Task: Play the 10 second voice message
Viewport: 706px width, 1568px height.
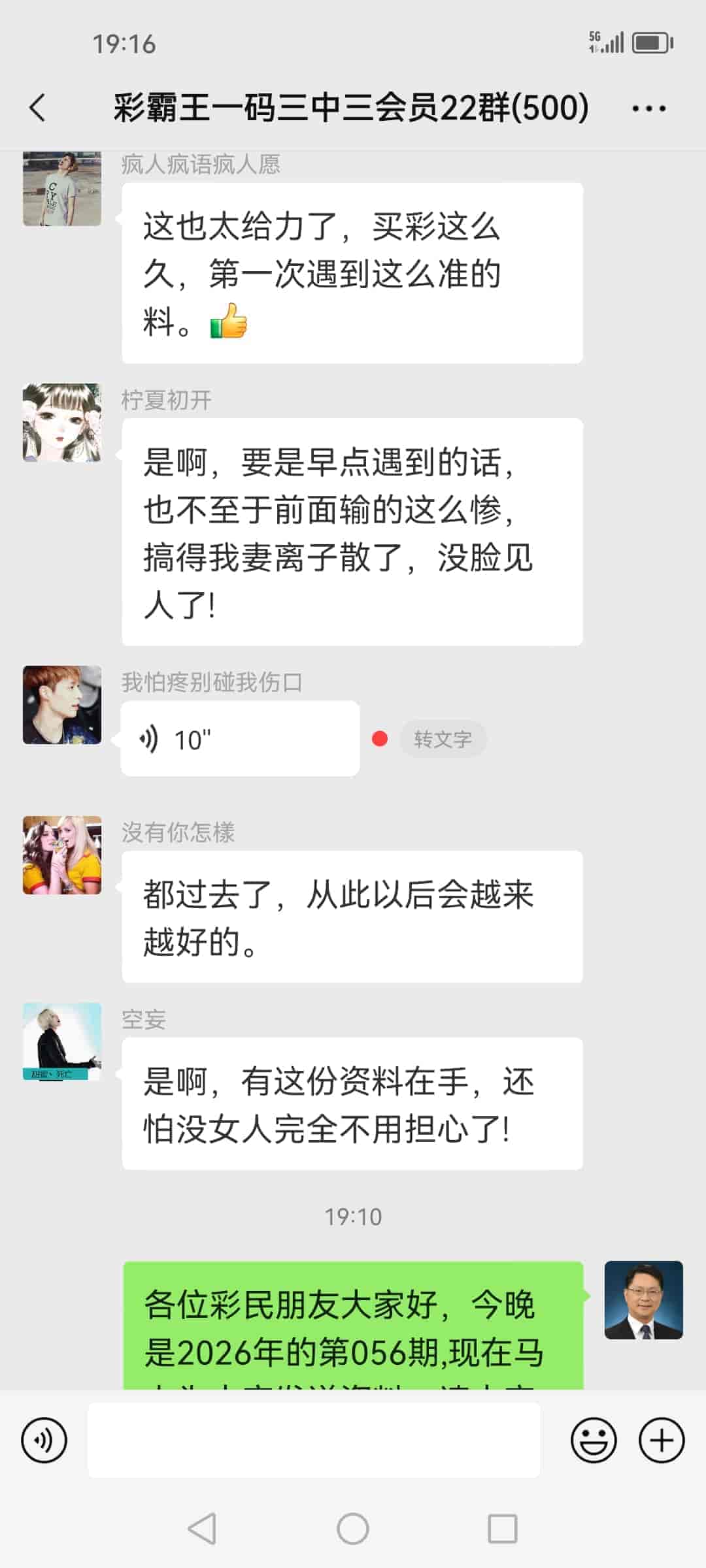Action: tap(239, 738)
